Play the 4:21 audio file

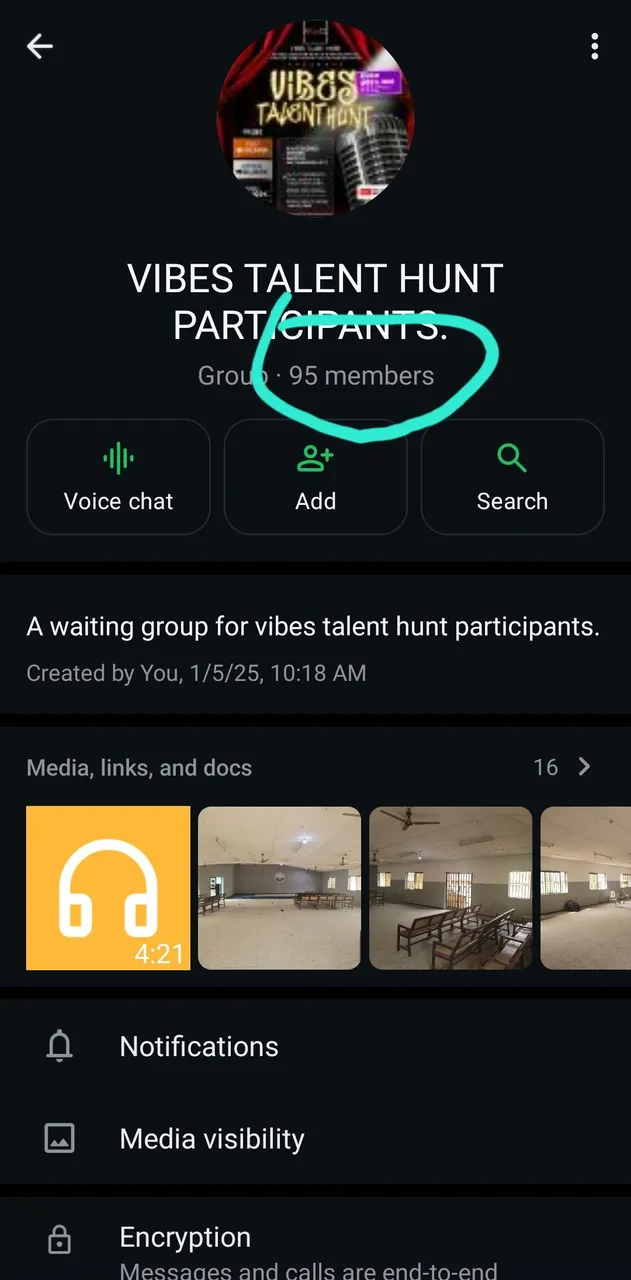point(108,888)
